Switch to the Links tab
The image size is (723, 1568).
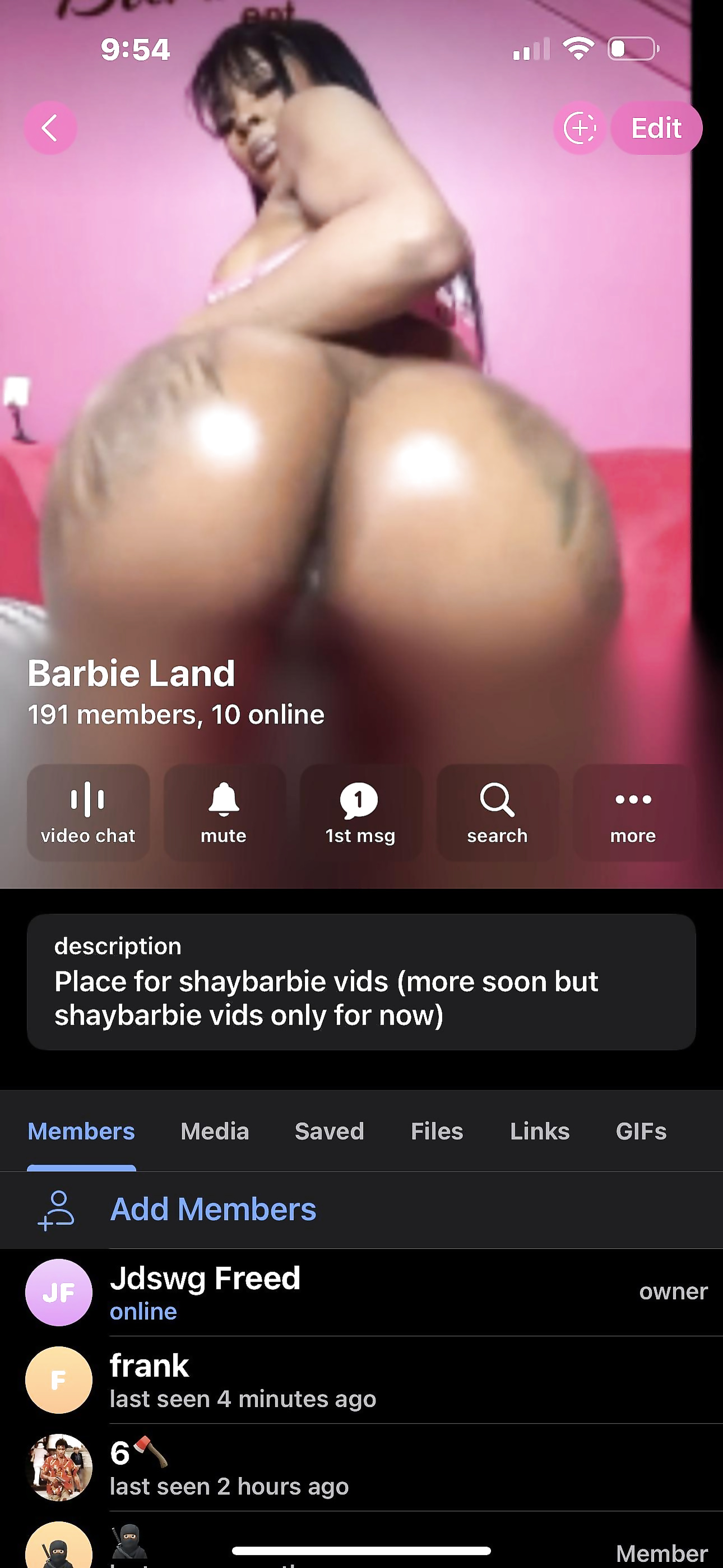[x=540, y=1132]
